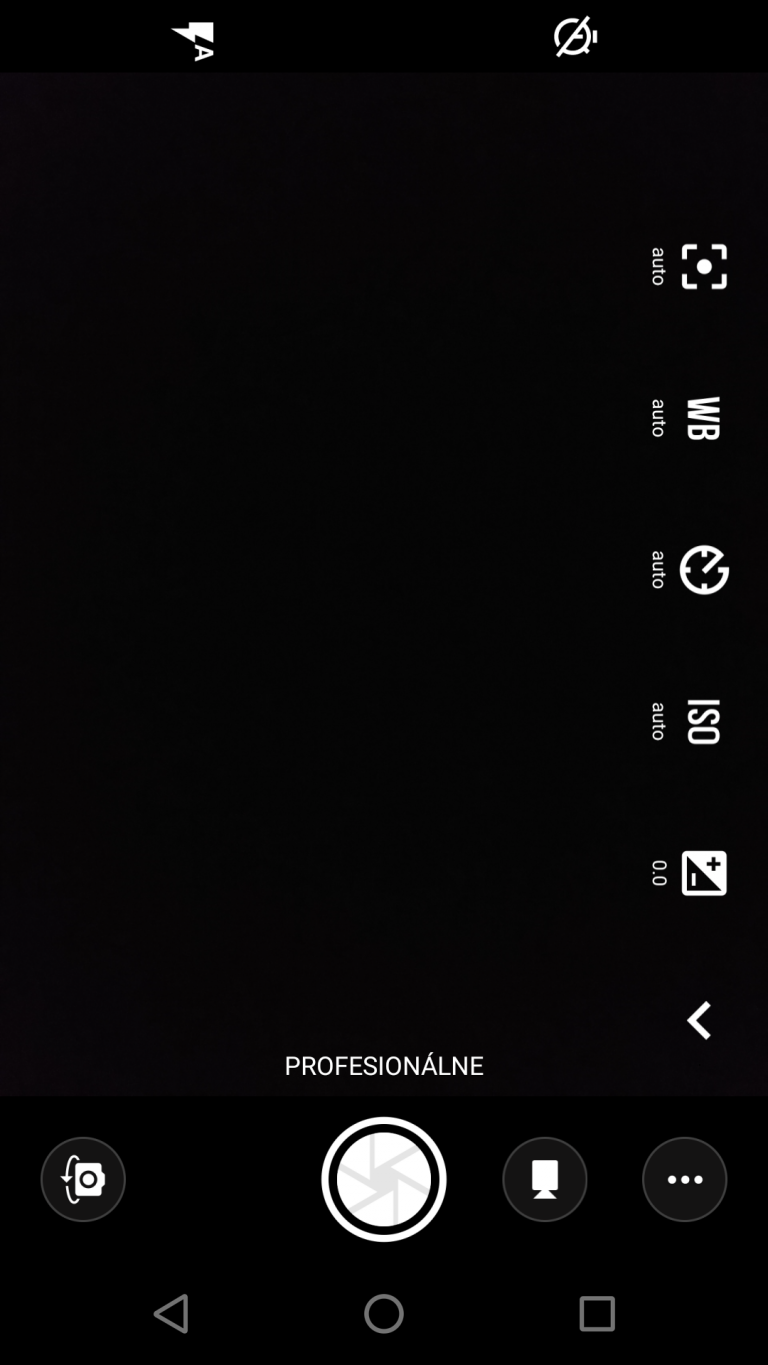
Task: Collapse the pro settings with the arrow
Action: (699, 1021)
